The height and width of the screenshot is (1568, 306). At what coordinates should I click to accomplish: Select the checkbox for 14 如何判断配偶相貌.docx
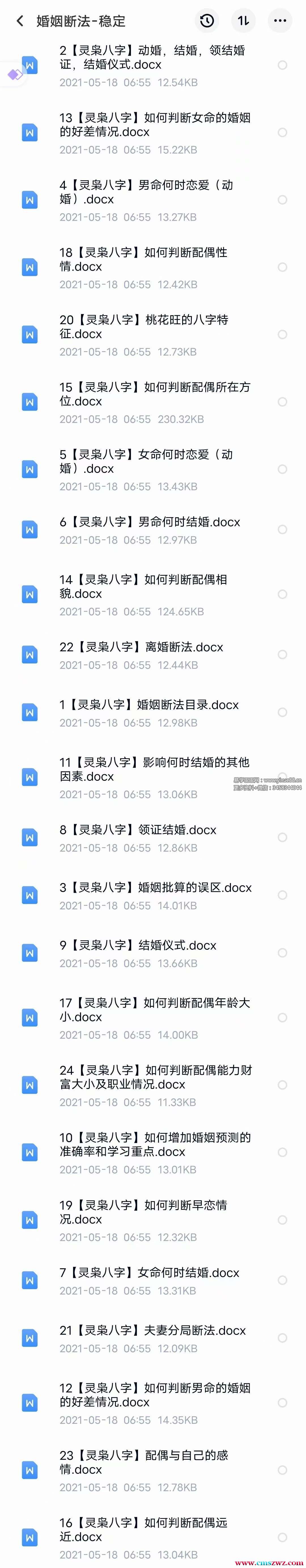[282, 594]
